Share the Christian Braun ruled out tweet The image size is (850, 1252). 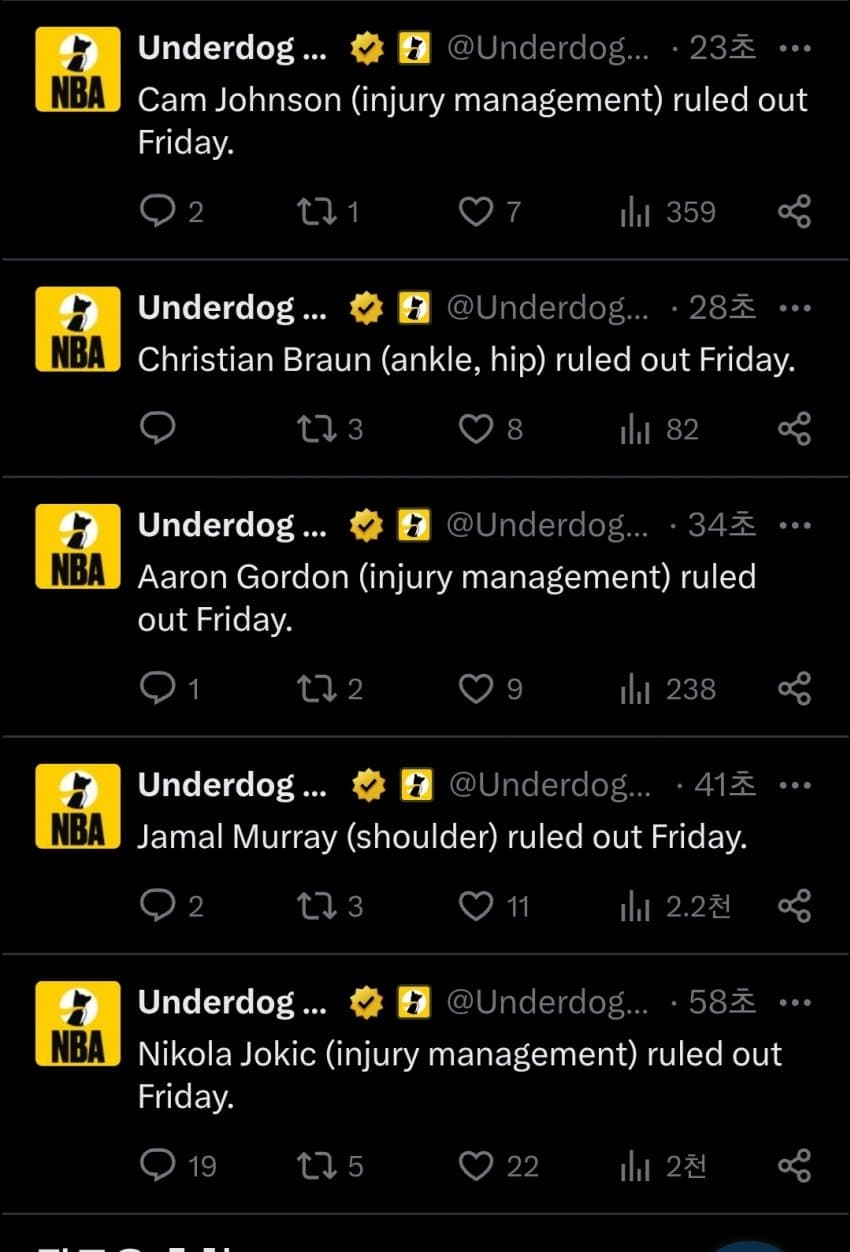[x=794, y=429]
